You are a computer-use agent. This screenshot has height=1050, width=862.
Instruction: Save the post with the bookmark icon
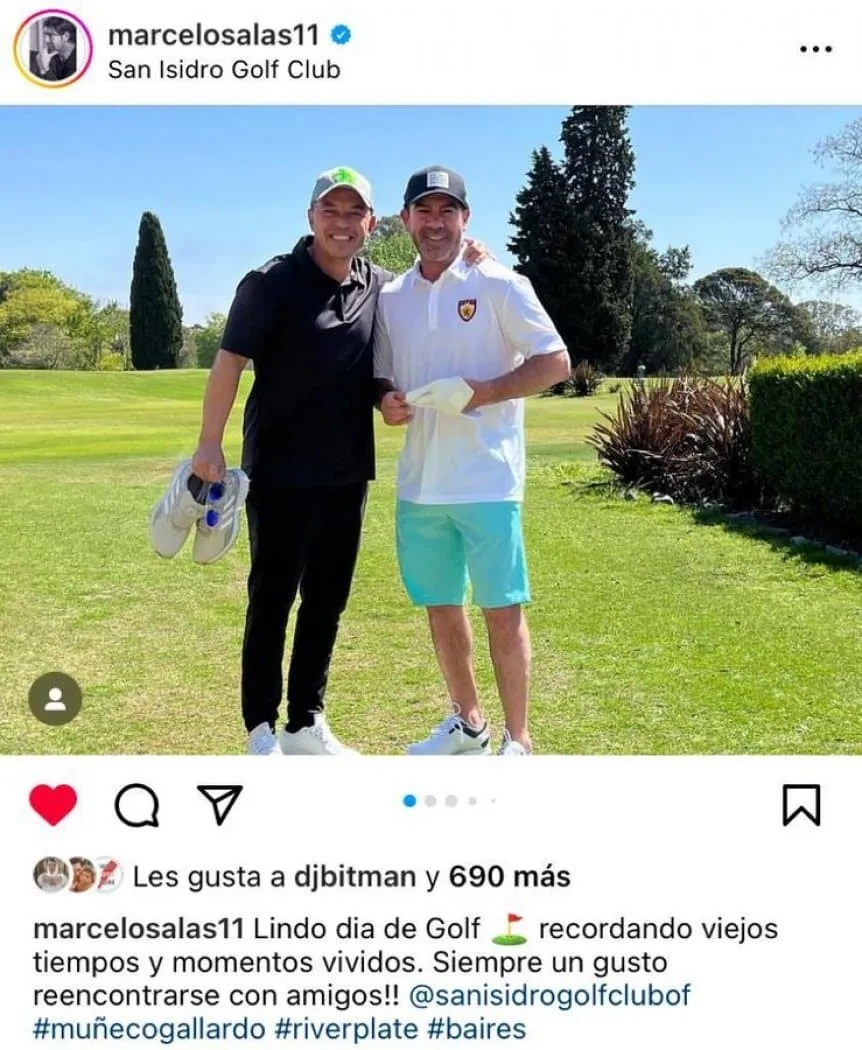801,804
